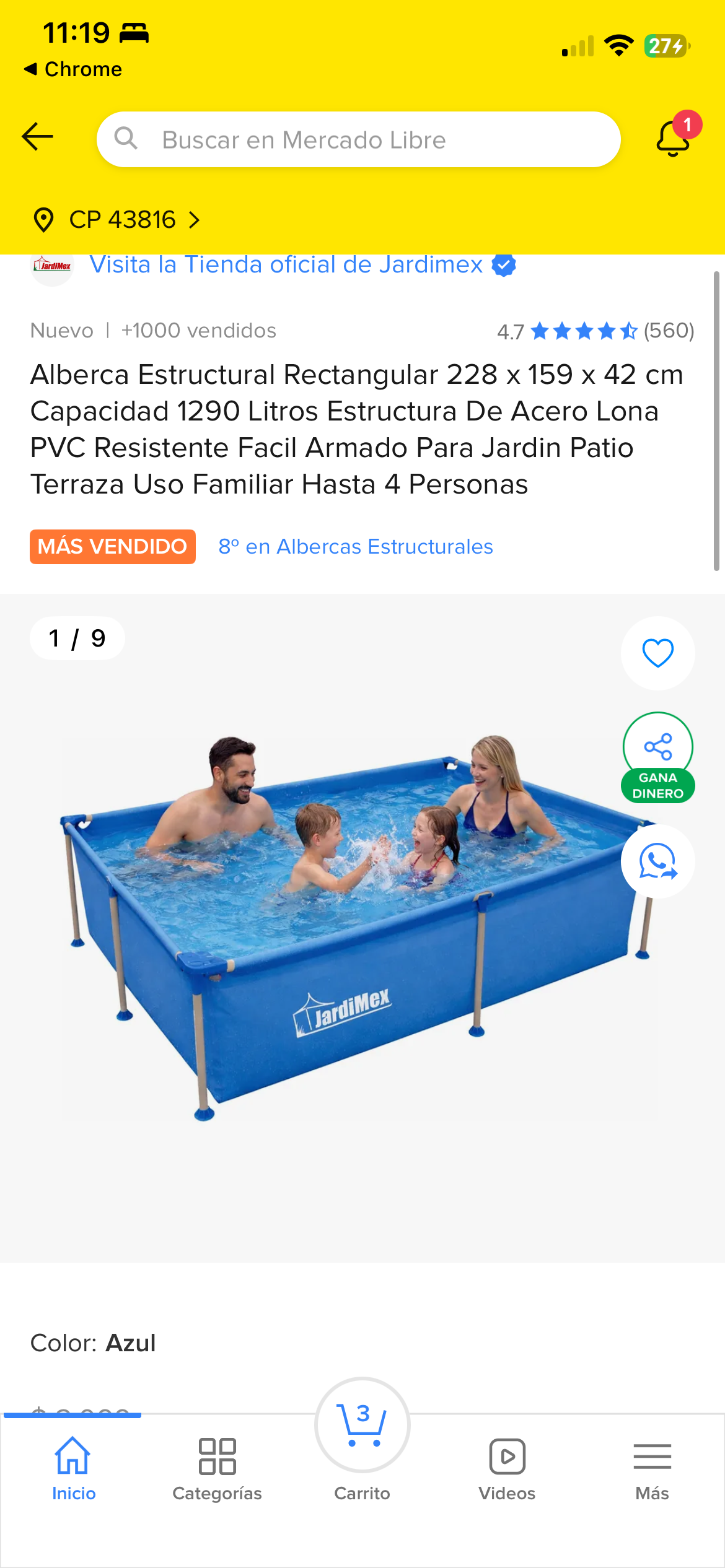Search in Buscar en Mercado Libre field
Screen dimensions: 725x1568
(358, 139)
